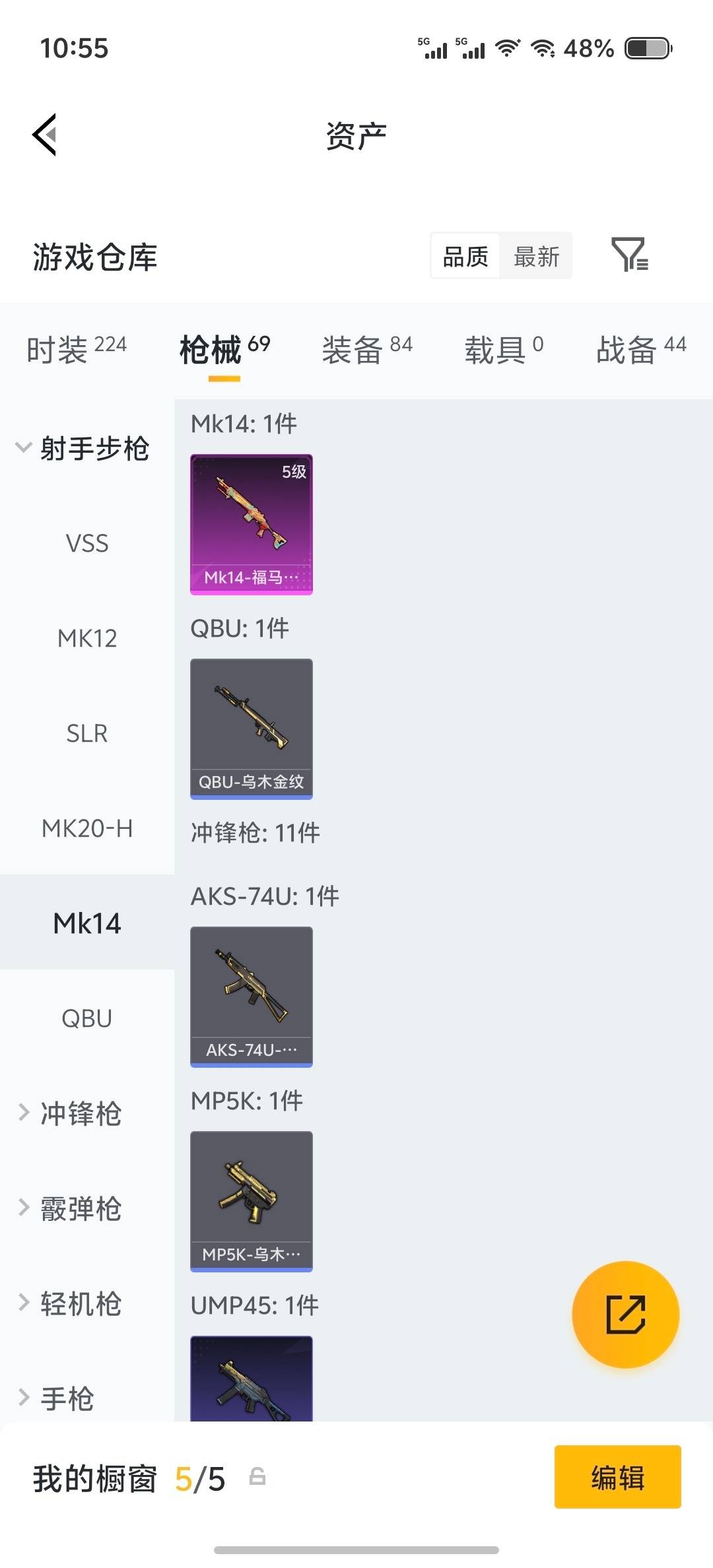Switch sorting to 品质

coord(464,256)
